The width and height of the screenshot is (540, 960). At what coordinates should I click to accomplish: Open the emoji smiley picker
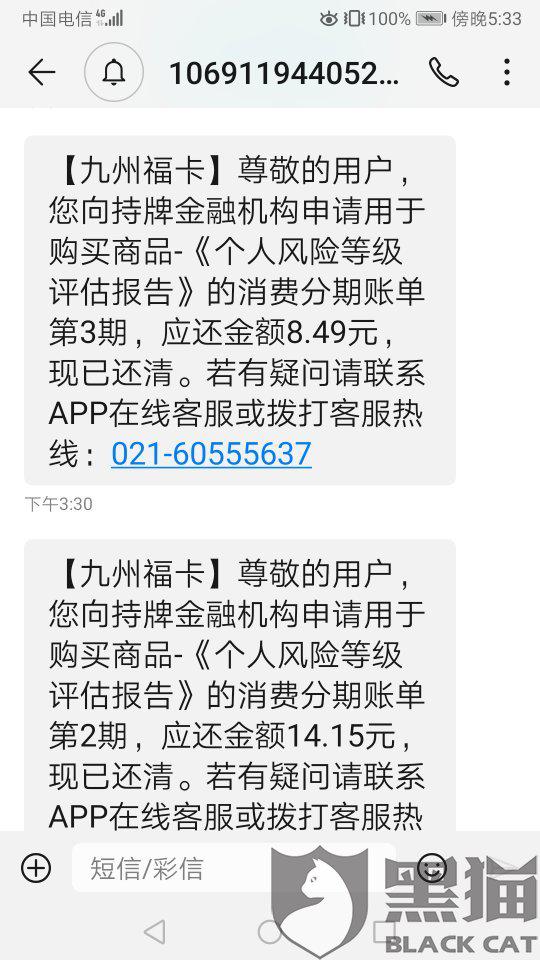432,868
